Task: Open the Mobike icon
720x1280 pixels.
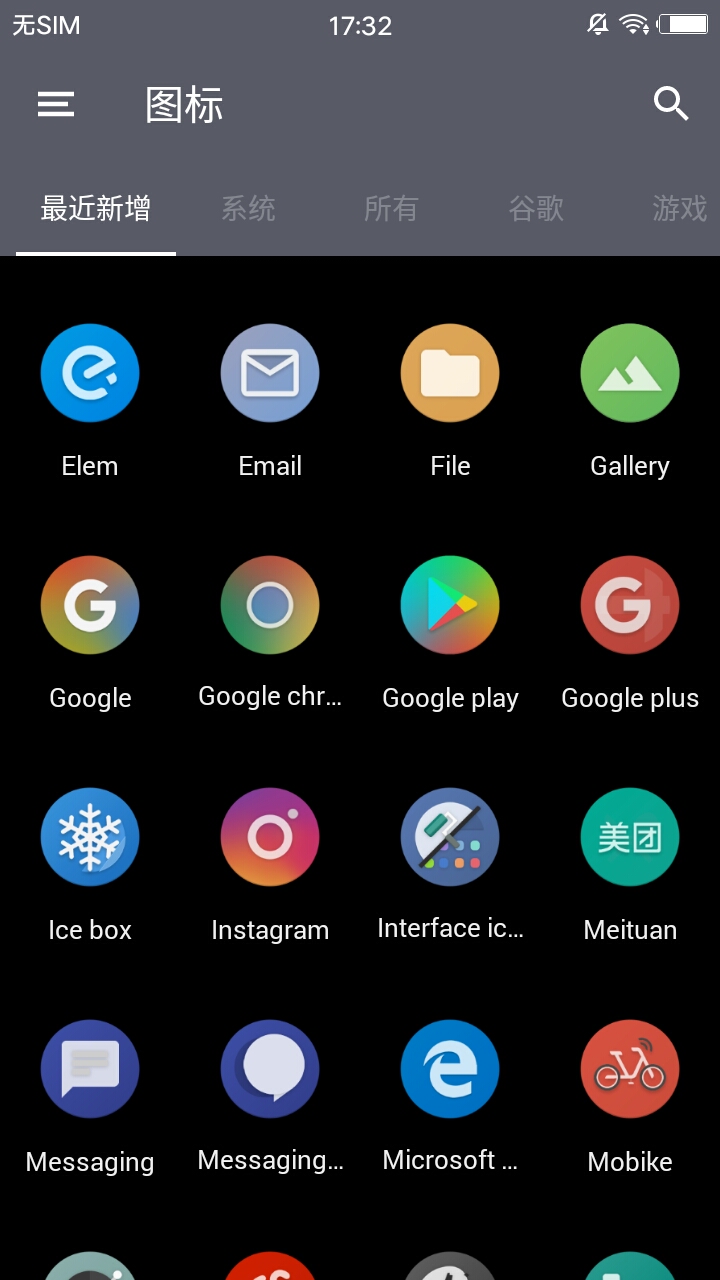Action: tap(630, 1069)
